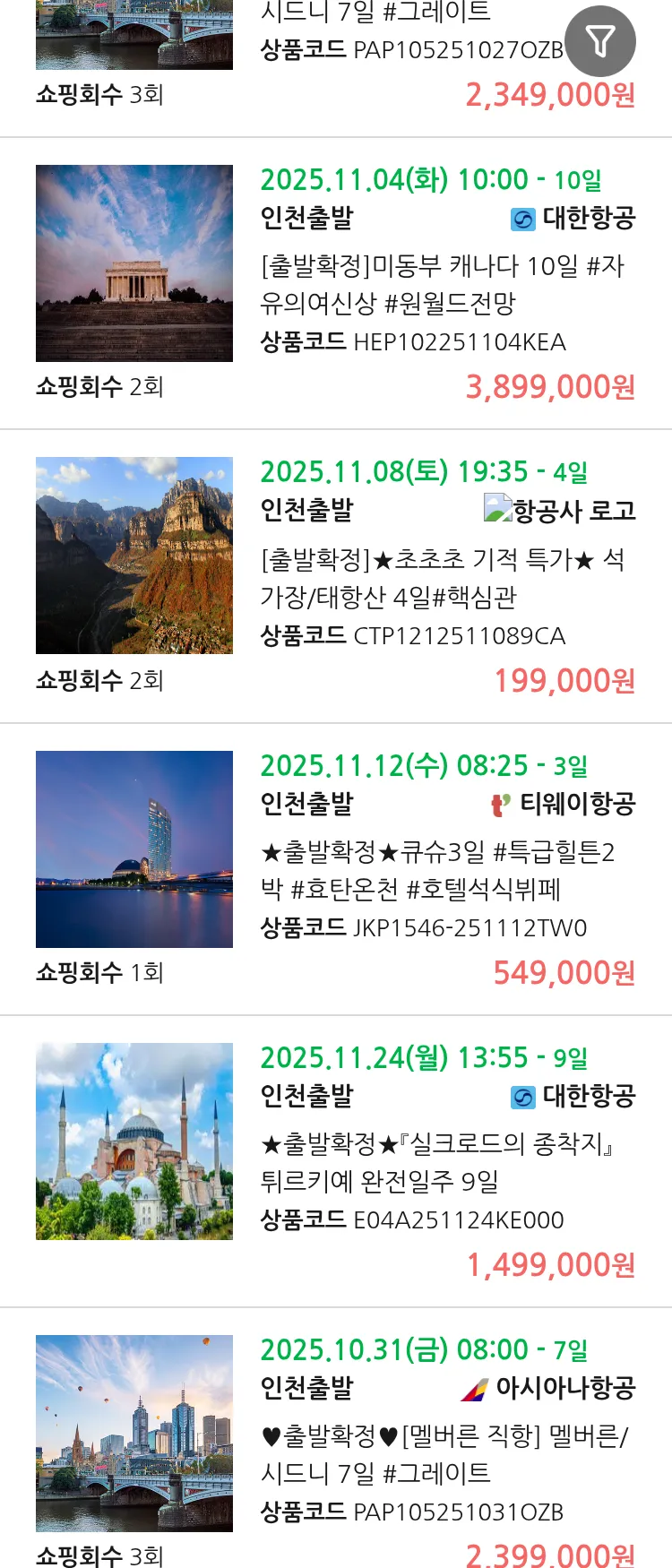Open the 석가장/태항산 4일 package
Image resolution: width=672 pixels, height=1568 pixels.
442,578
